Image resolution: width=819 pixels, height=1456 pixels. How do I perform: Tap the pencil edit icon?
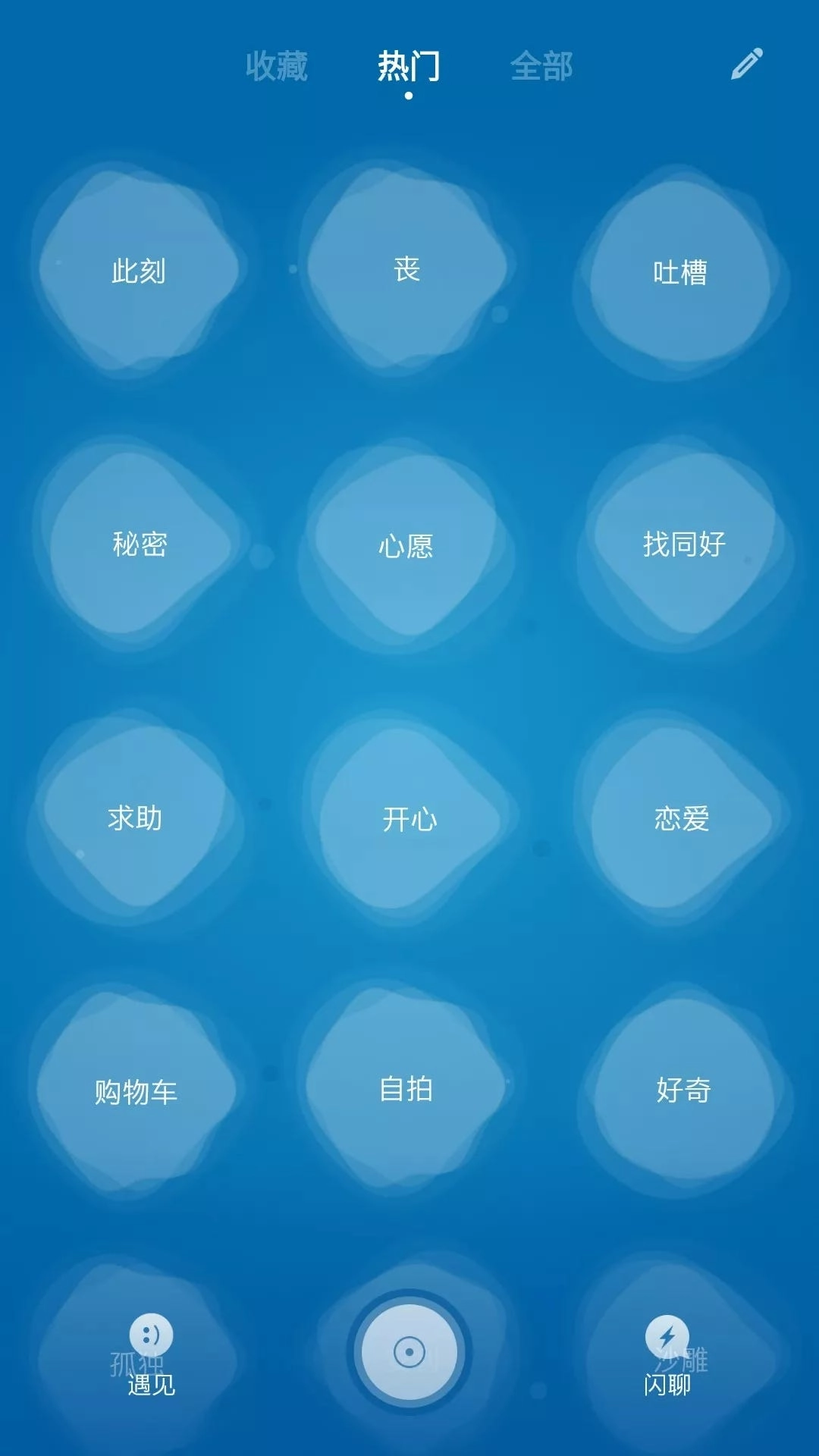pyautogui.click(x=746, y=64)
